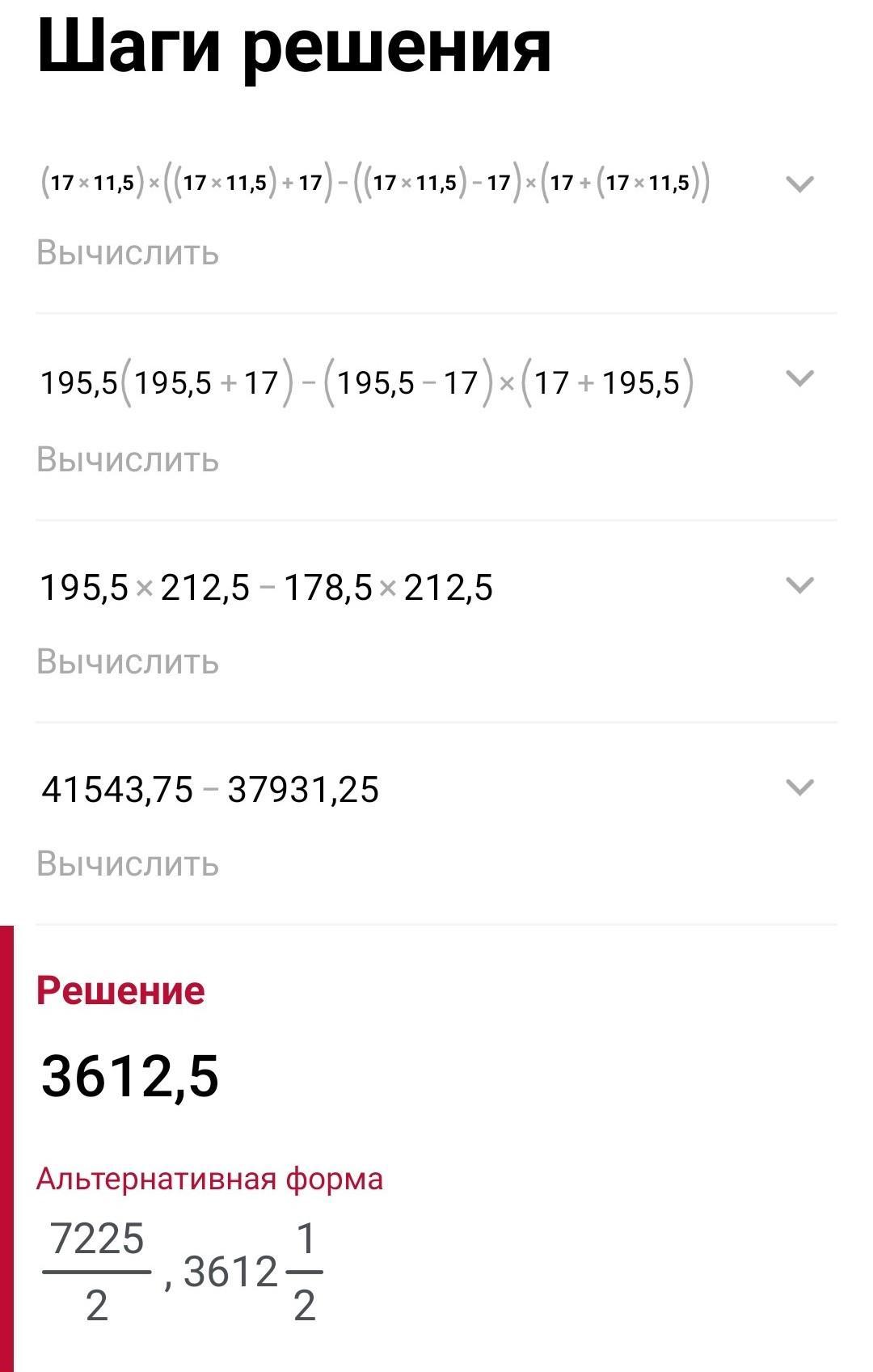
Task: Expand the step starting with 195,5(195,5+17)
Action: tap(799, 378)
